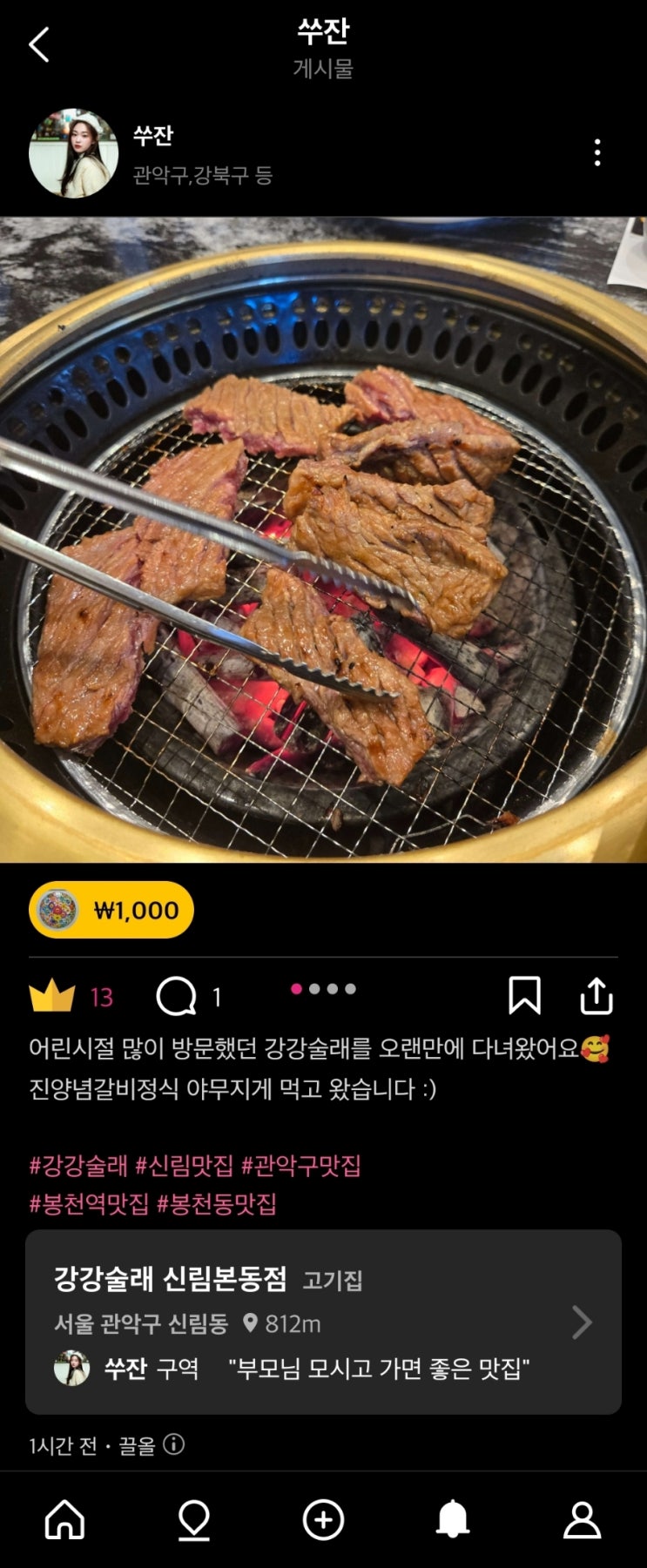Open the #강강술래 hashtag

pos(78,1165)
